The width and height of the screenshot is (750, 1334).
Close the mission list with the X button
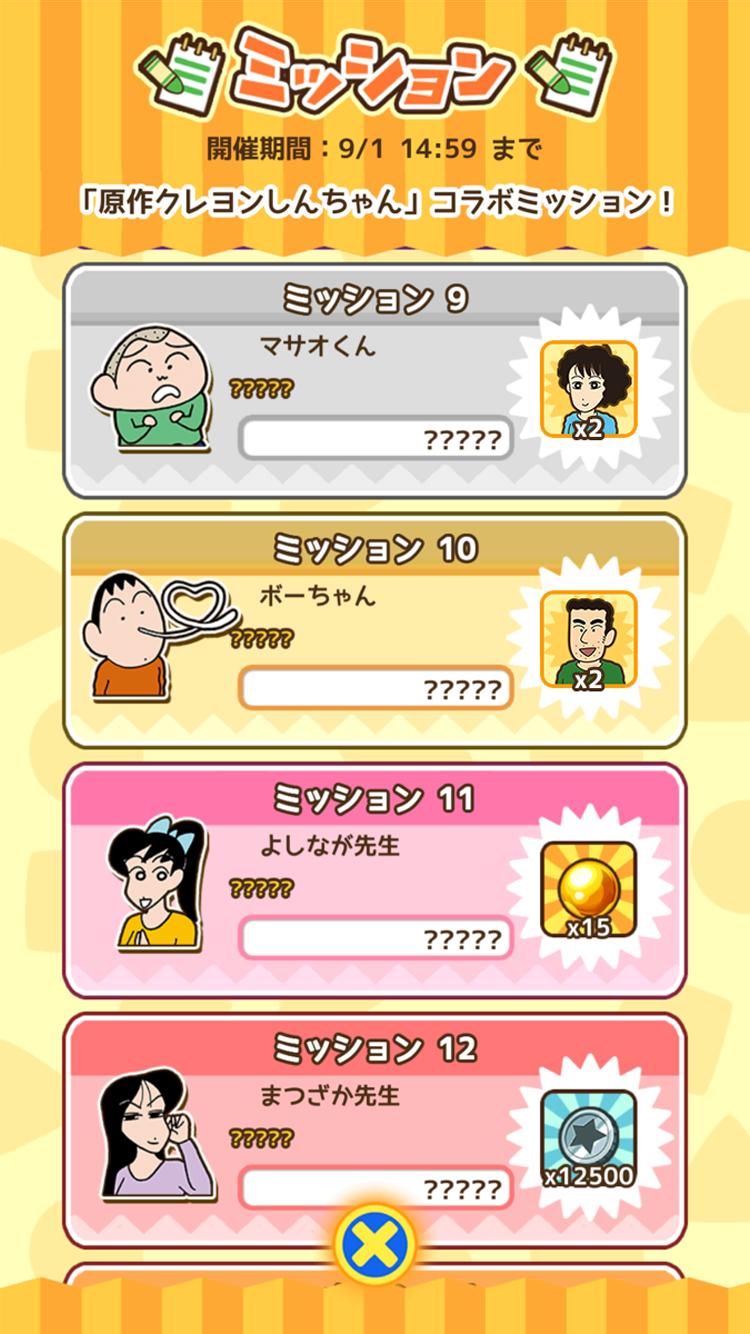[x=375, y=1245]
